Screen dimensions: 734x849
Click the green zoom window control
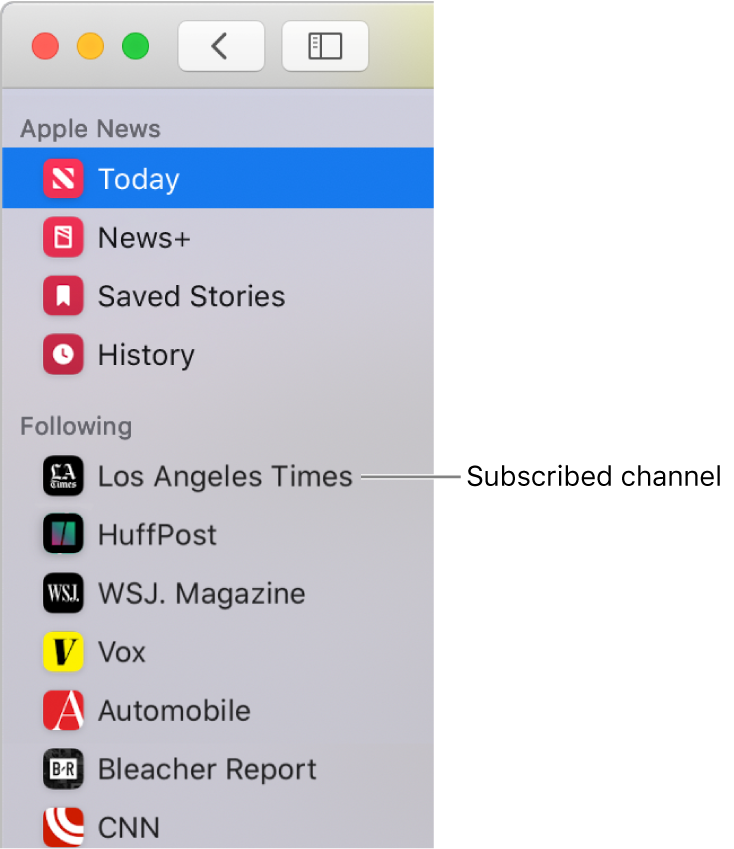(x=136, y=46)
